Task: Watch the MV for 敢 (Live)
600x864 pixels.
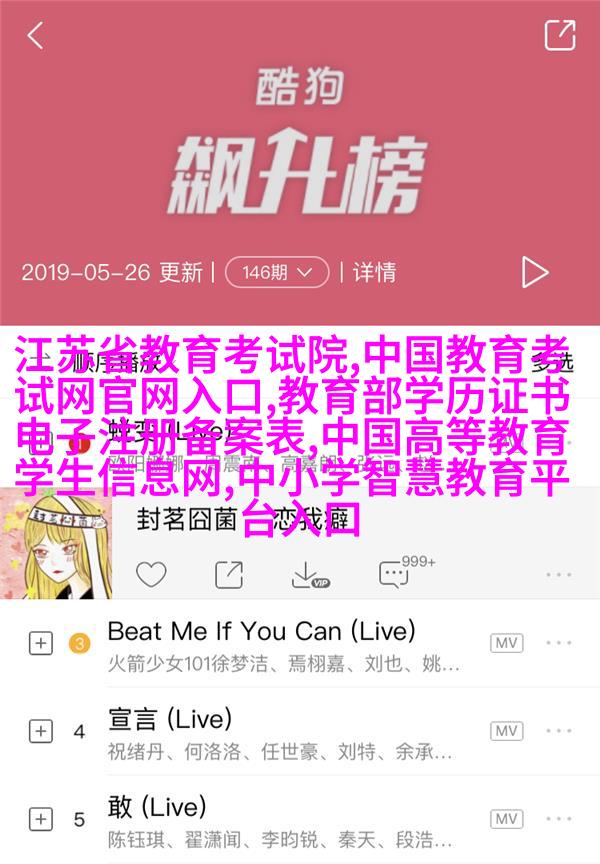Action: click(x=506, y=818)
